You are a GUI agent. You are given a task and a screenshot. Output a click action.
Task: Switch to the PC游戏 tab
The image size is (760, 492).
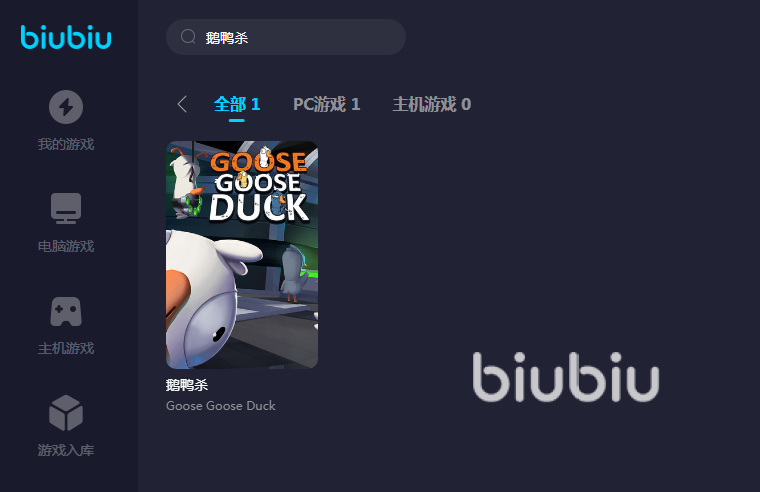tap(326, 104)
